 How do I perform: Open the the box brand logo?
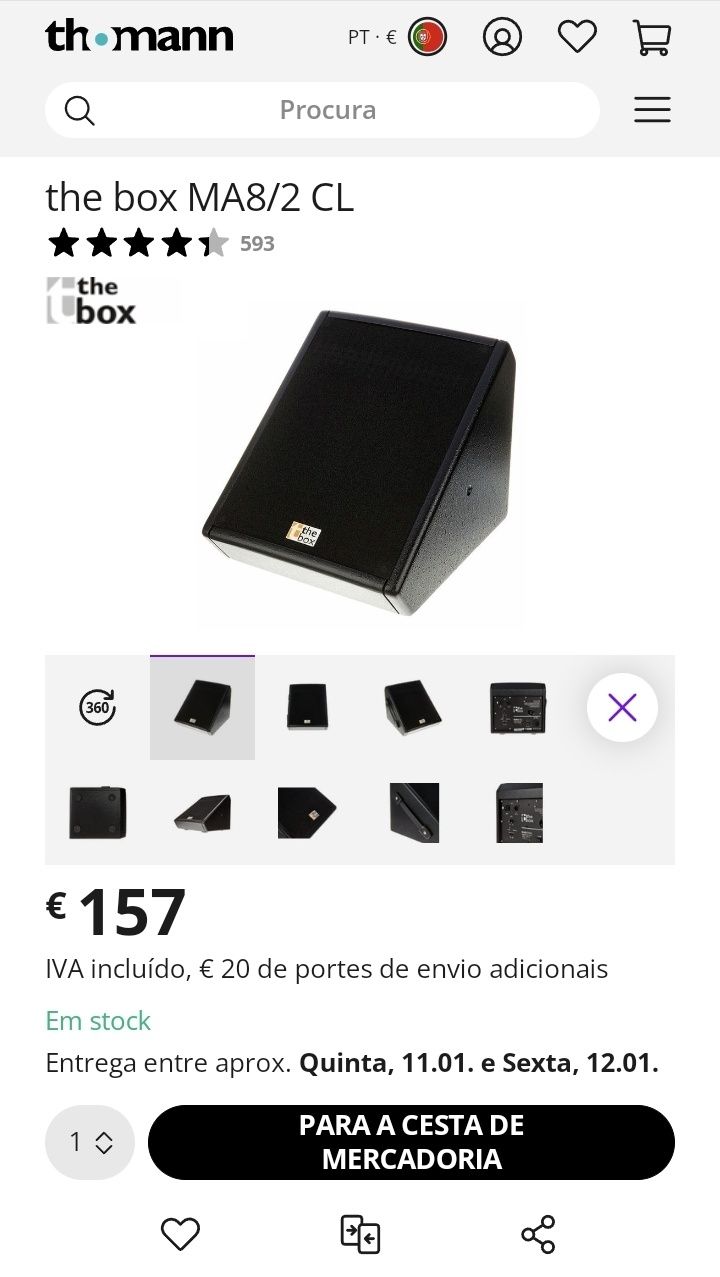[x=91, y=301]
